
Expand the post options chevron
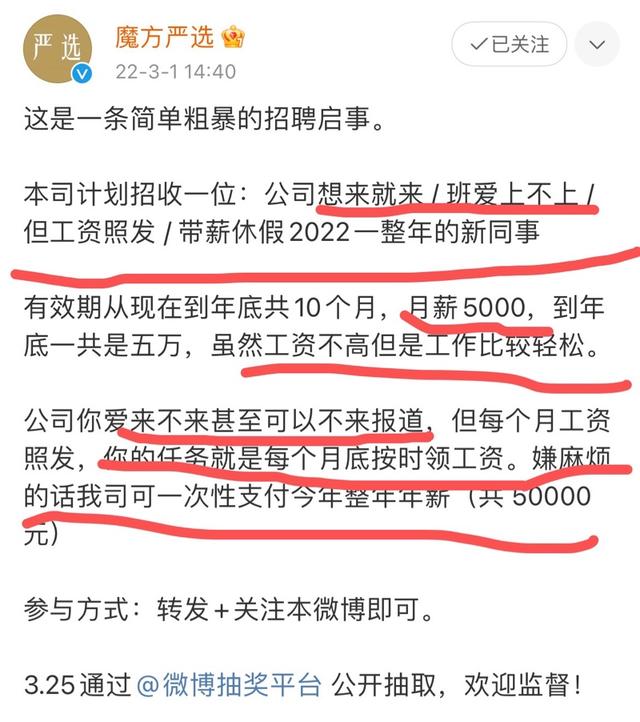599,45
